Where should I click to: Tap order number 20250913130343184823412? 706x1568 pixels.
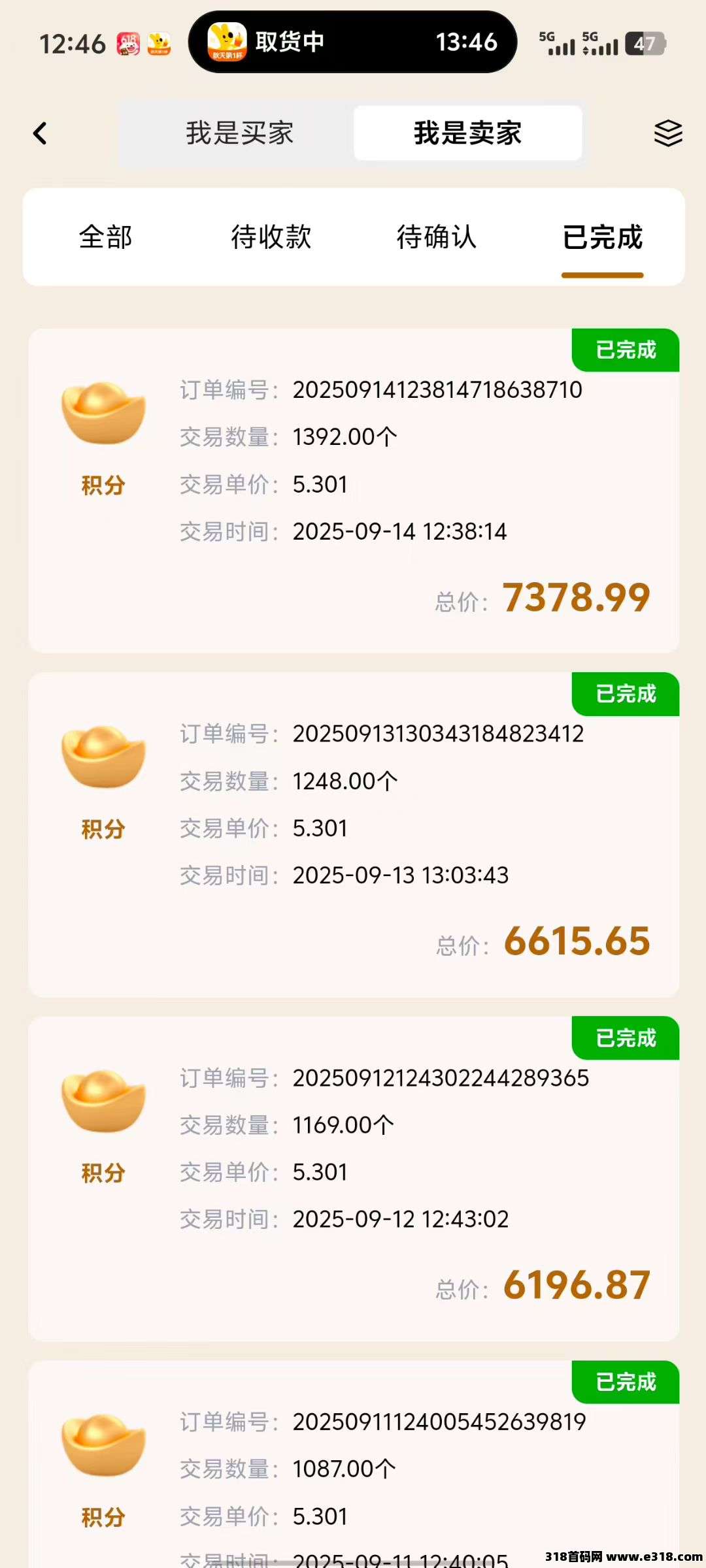coord(439,733)
